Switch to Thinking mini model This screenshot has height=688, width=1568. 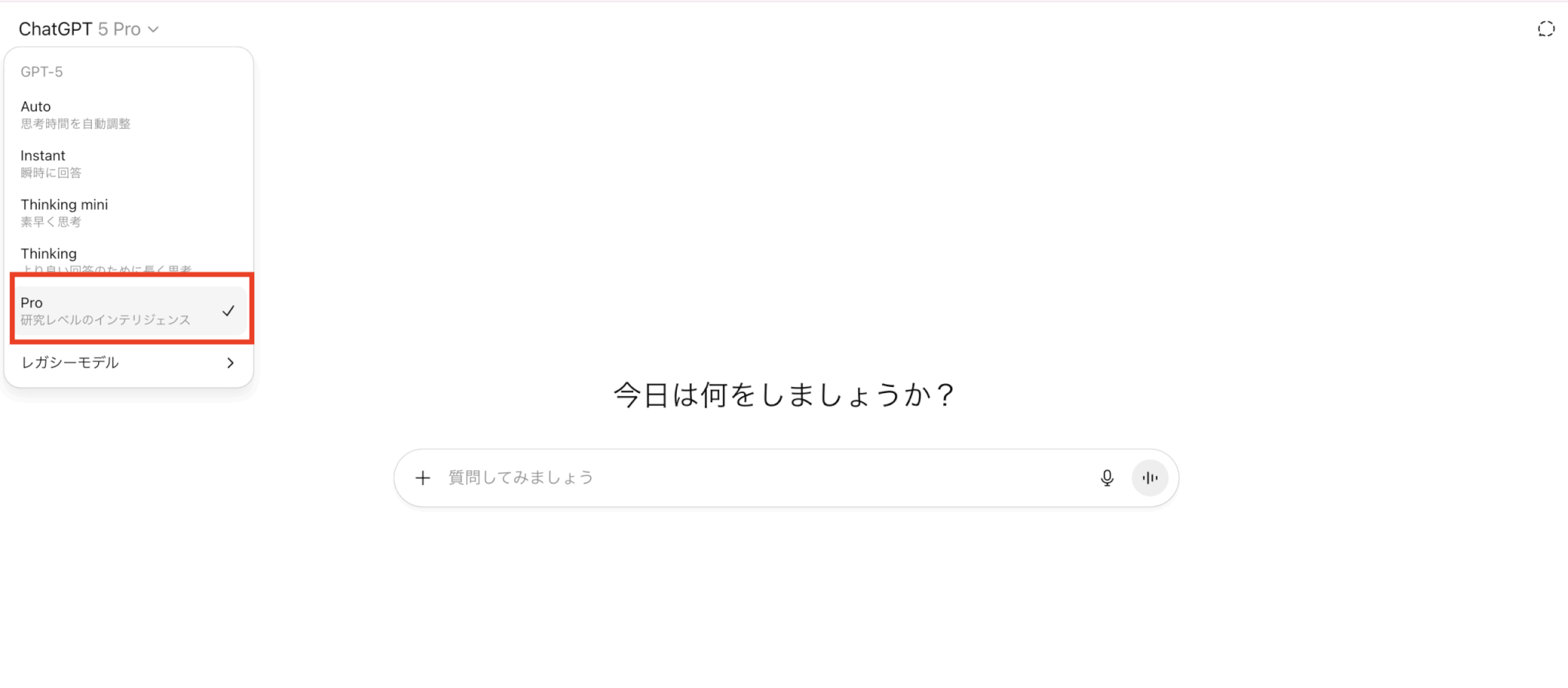point(128,212)
